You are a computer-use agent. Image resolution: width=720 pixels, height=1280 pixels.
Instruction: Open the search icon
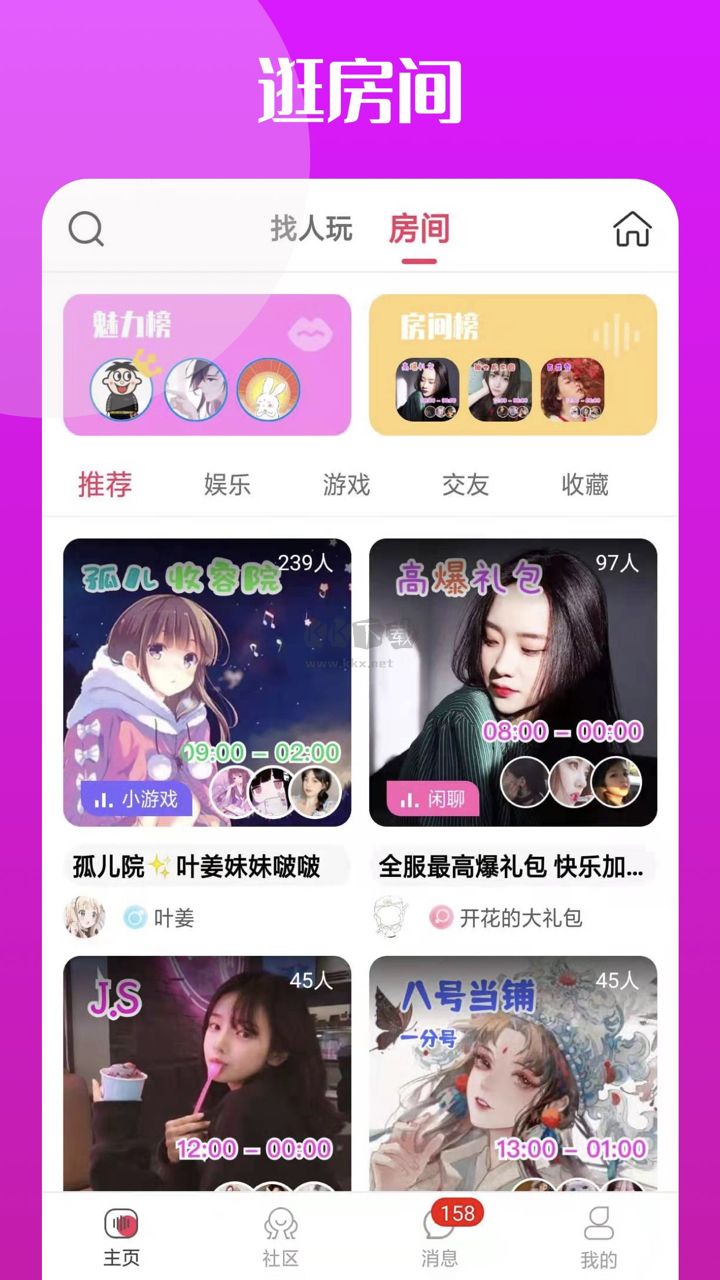tap(86, 229)
